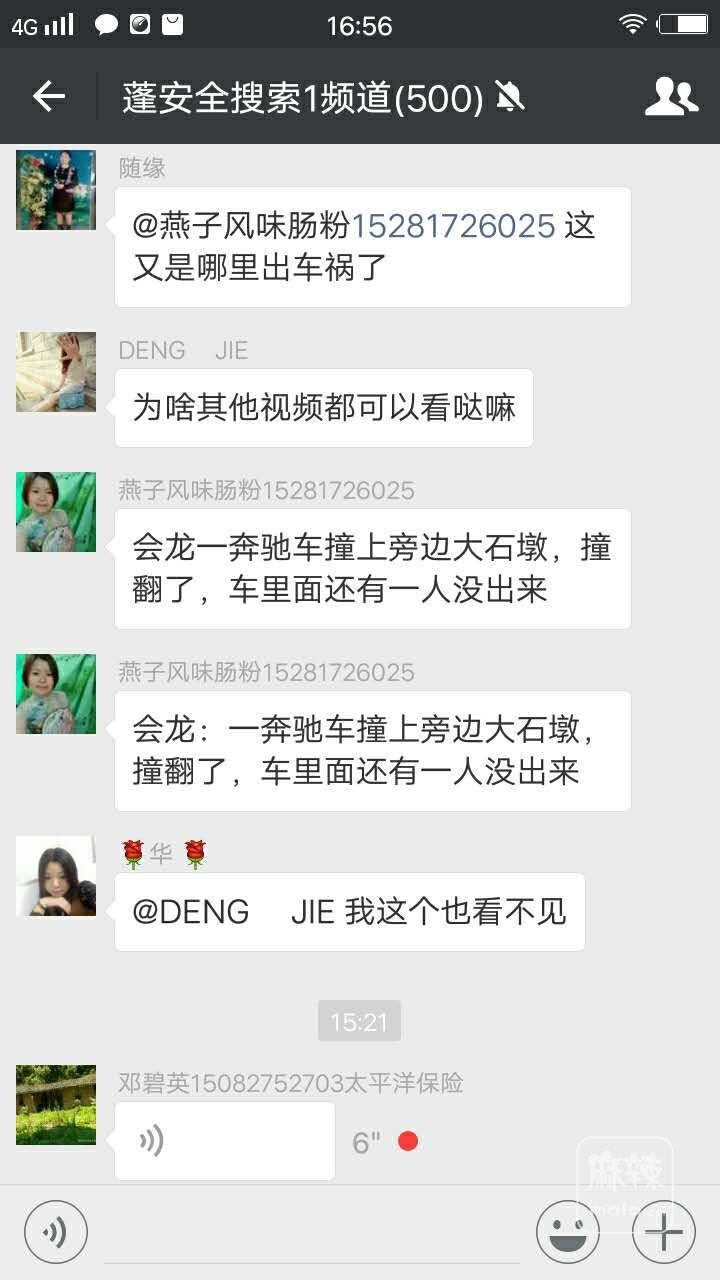Play 邓碧英's 6-second voice message

point(224,1141)
